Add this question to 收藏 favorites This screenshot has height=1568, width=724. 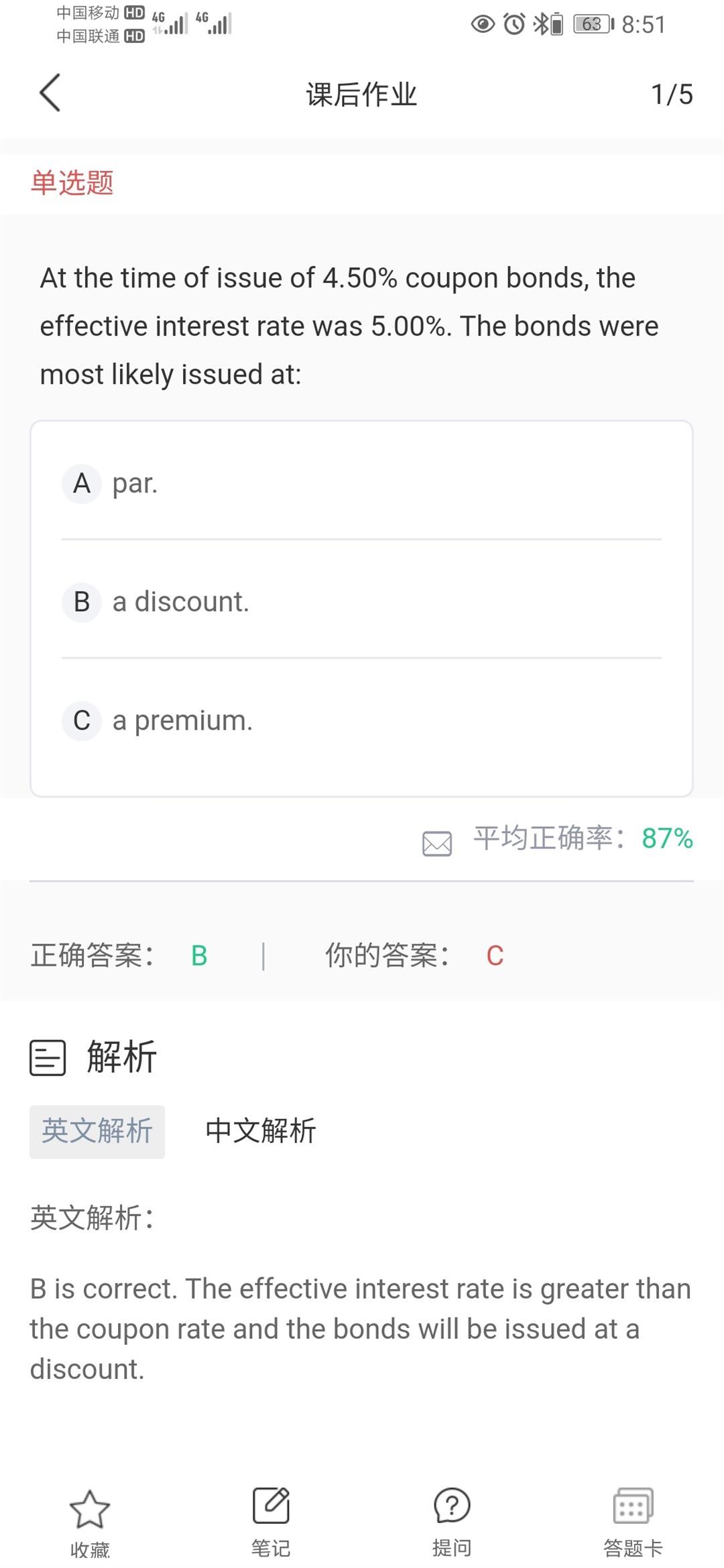click(90, 1521)
